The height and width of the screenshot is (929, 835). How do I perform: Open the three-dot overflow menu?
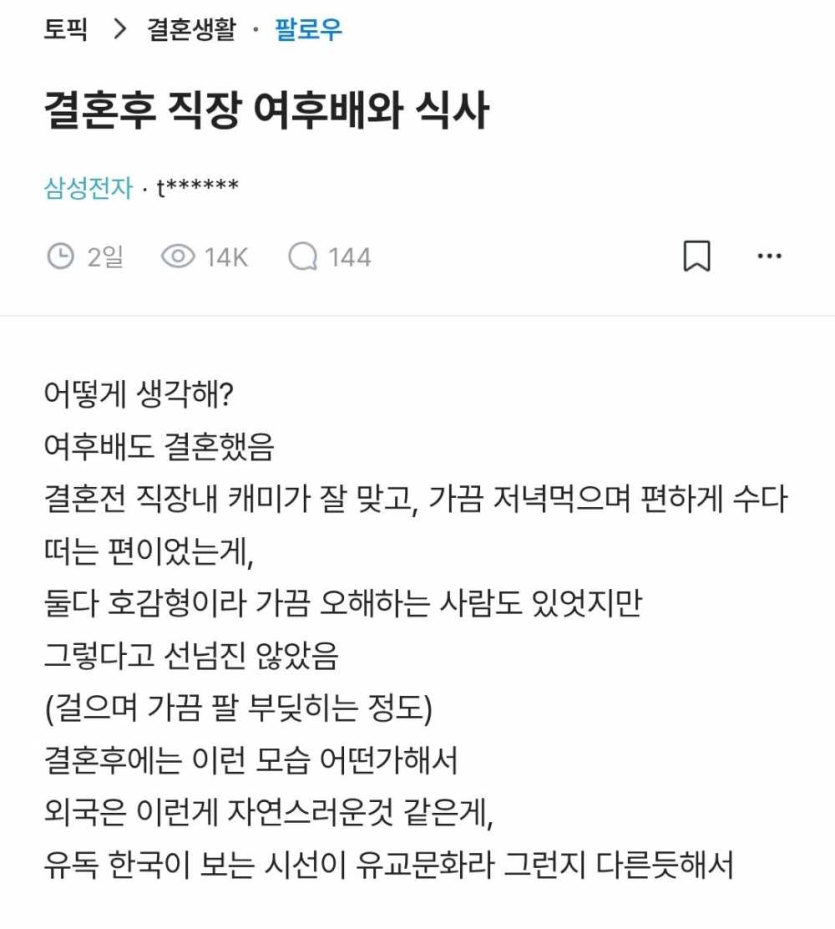tap(769, 256)
